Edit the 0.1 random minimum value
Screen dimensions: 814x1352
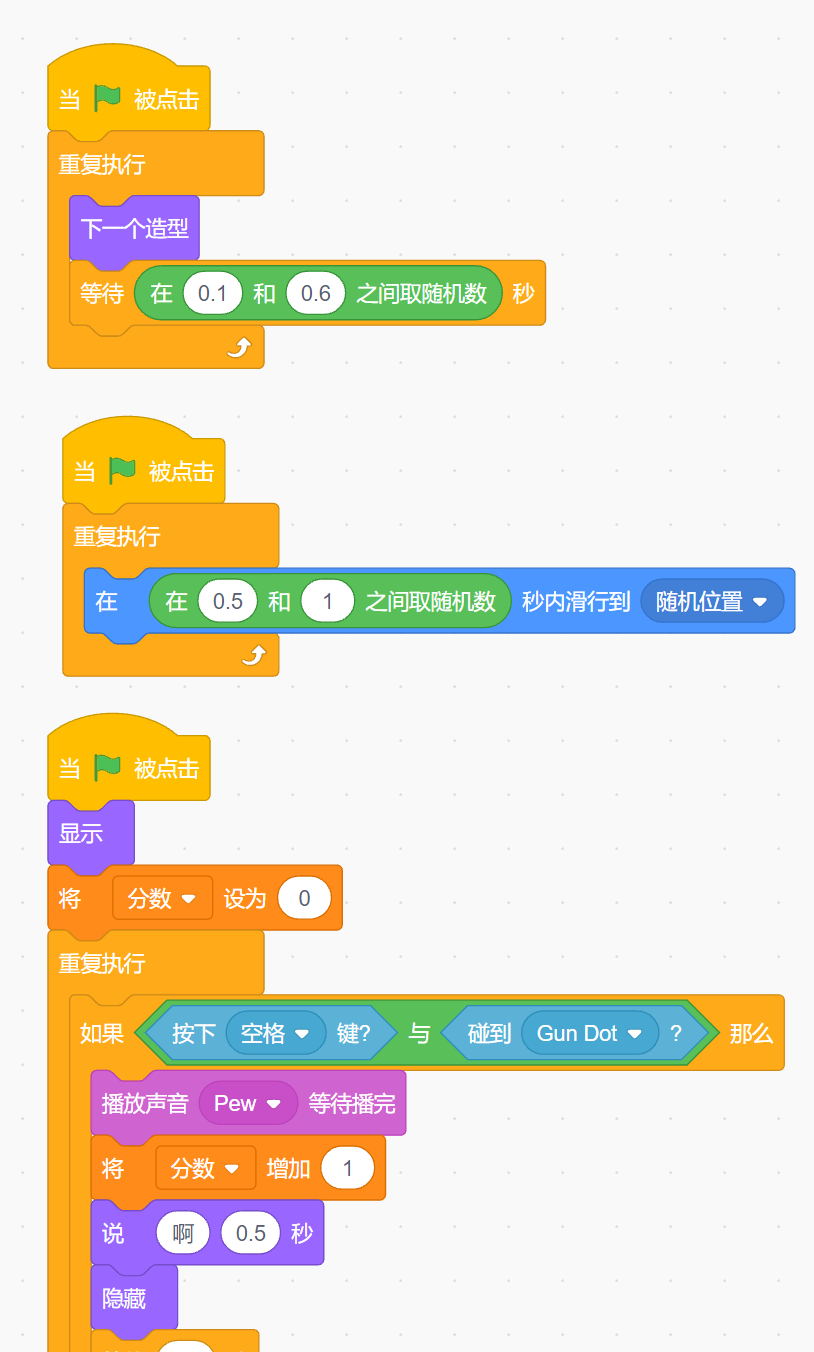[x=212, y=294]
